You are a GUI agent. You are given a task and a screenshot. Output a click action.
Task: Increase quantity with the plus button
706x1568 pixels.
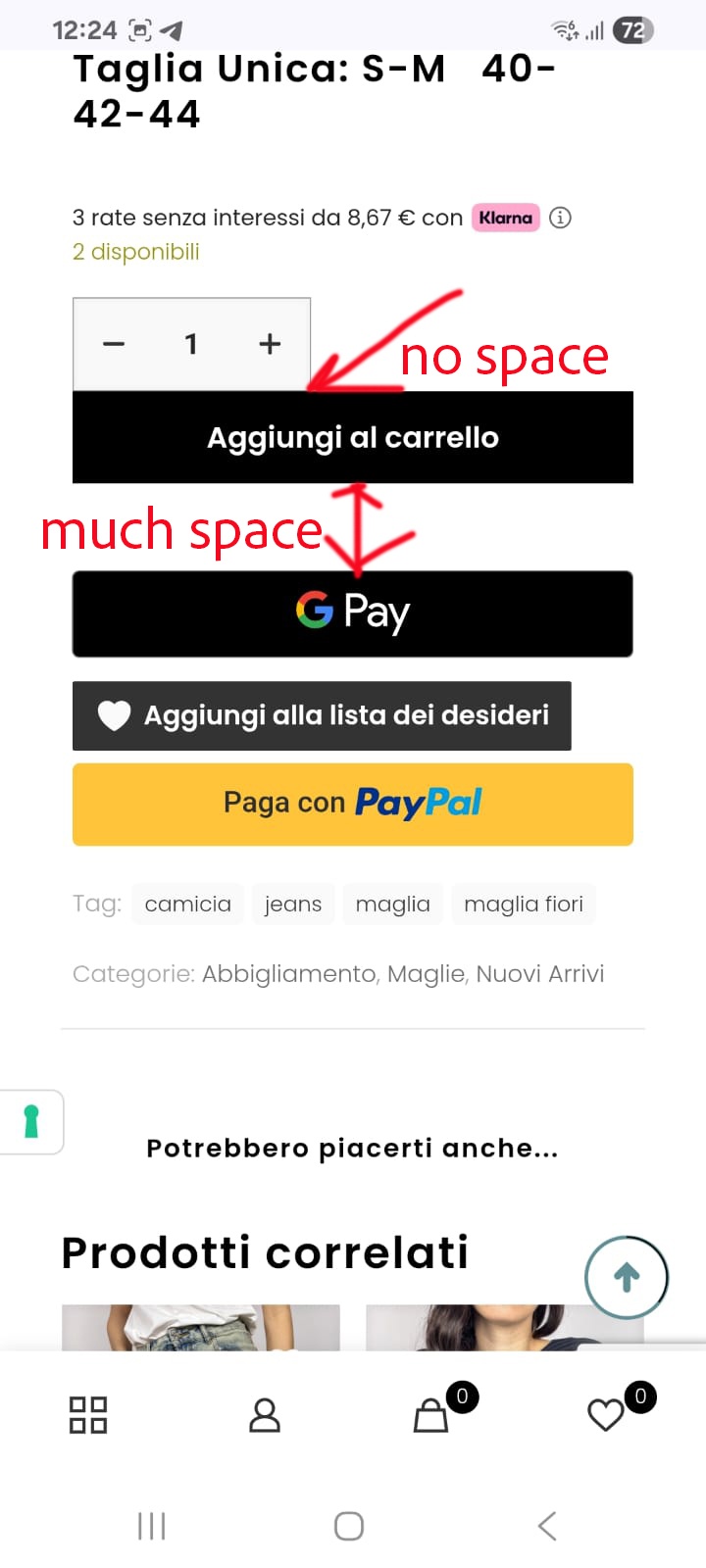270,344
